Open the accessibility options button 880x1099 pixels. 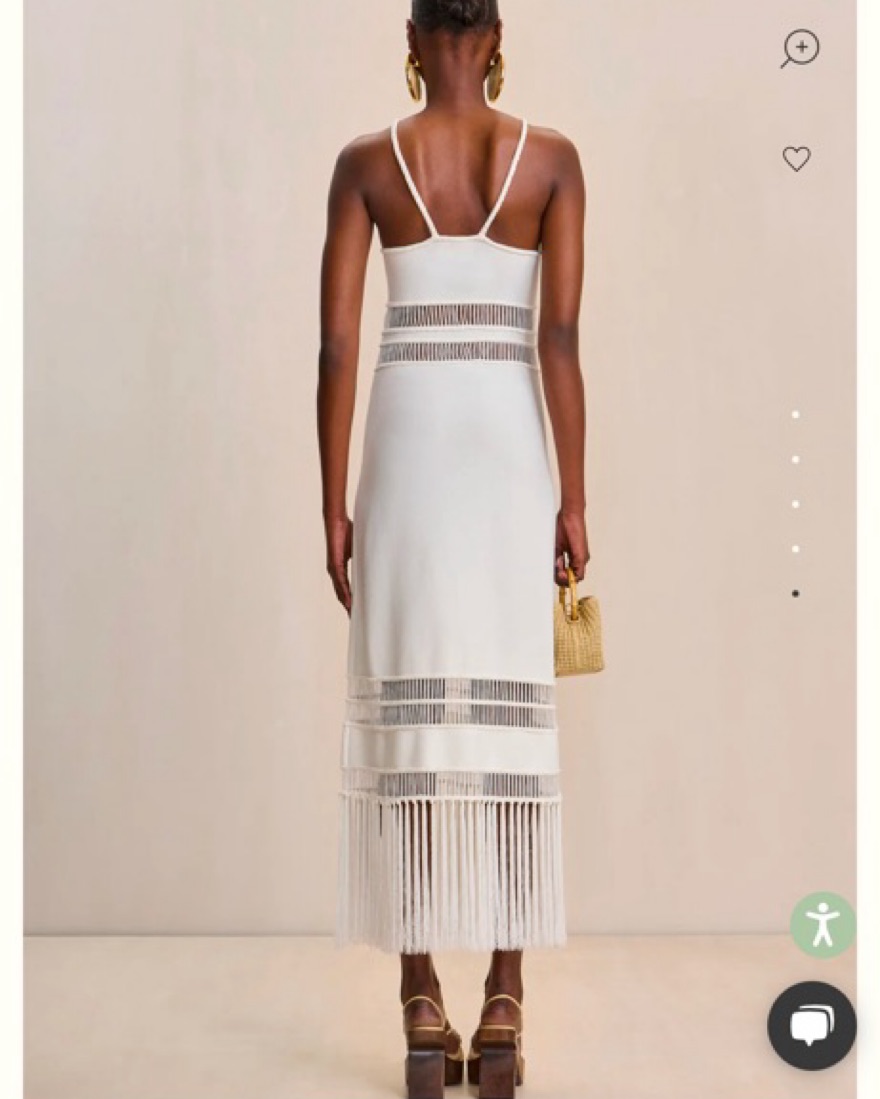823,925
